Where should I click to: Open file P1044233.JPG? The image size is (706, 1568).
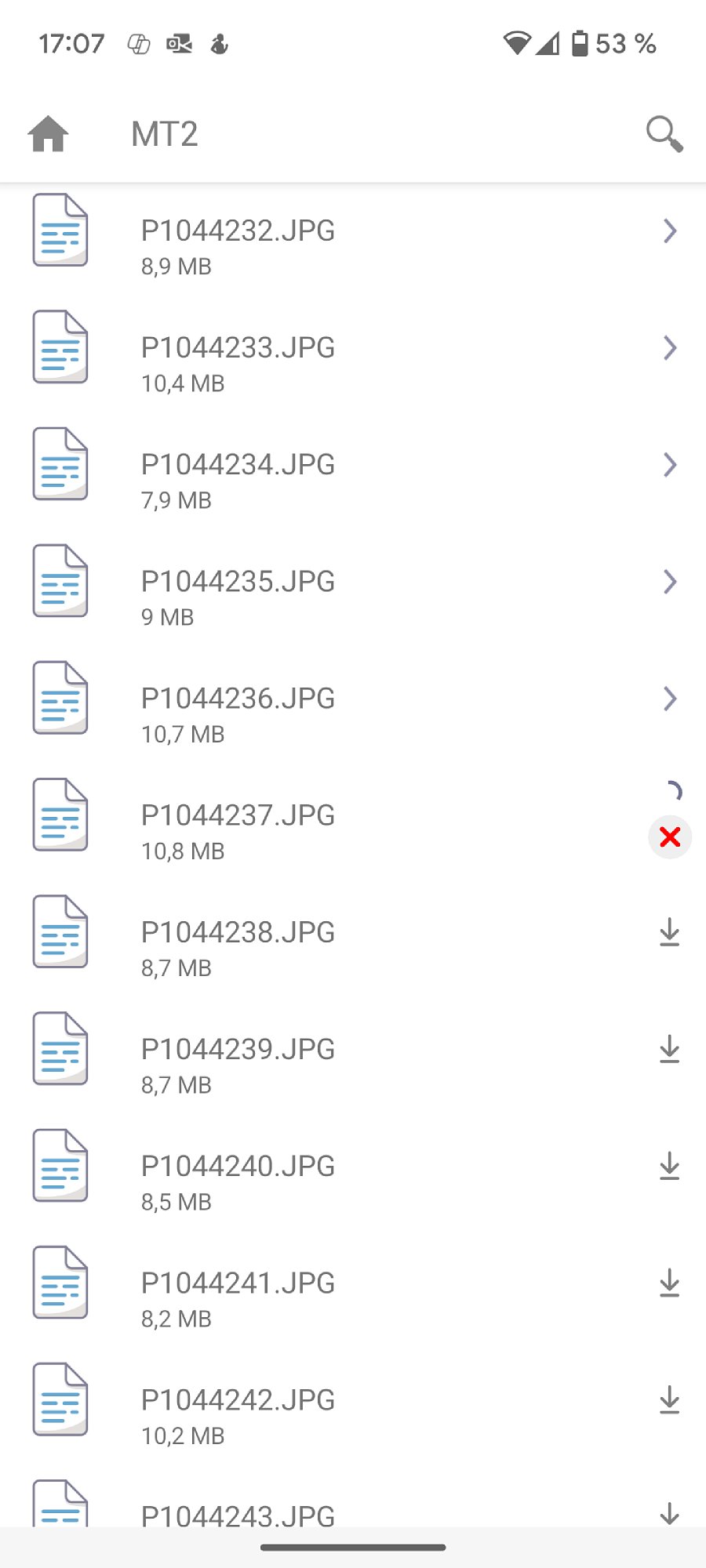coord(353,360)
